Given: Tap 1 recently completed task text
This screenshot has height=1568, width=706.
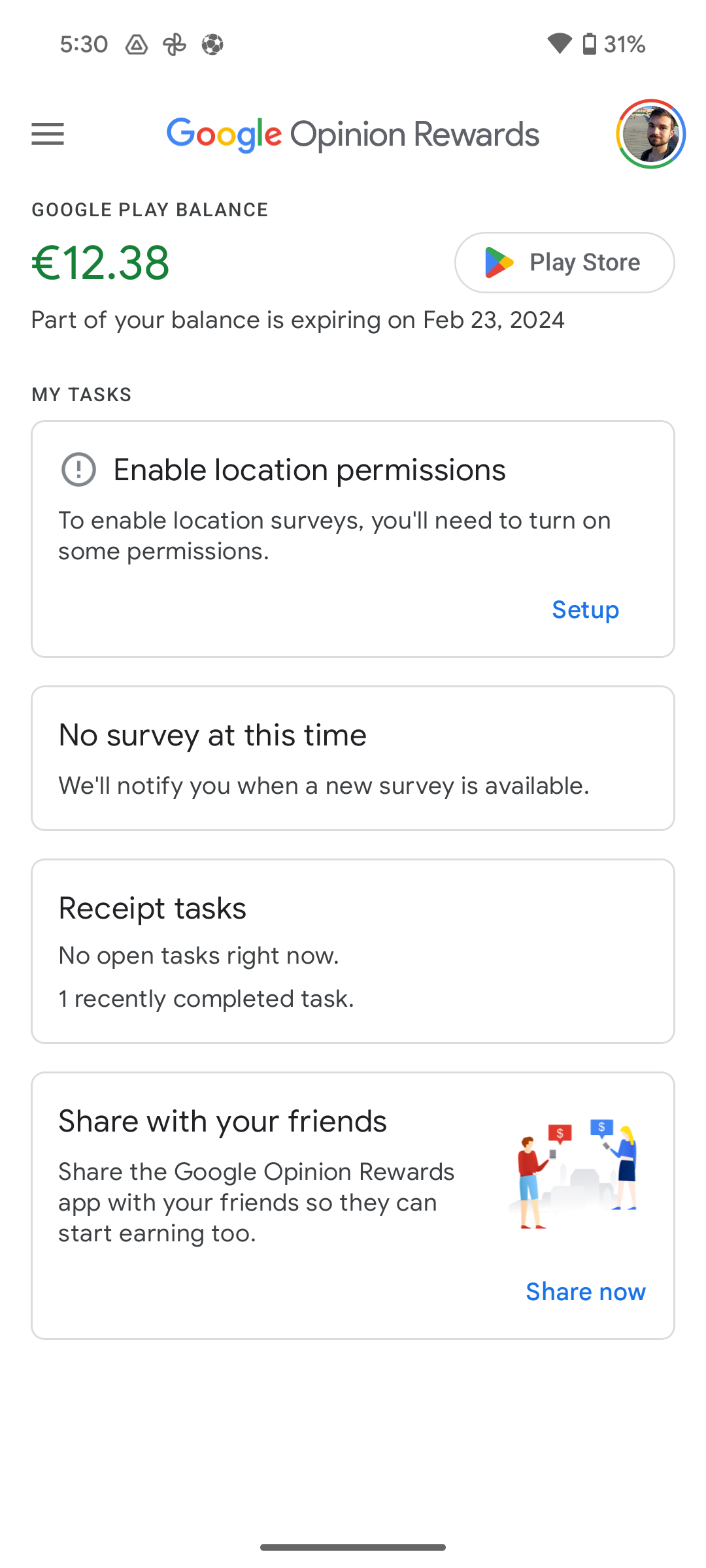Looking at the screenshot, I should click(206, 998).
